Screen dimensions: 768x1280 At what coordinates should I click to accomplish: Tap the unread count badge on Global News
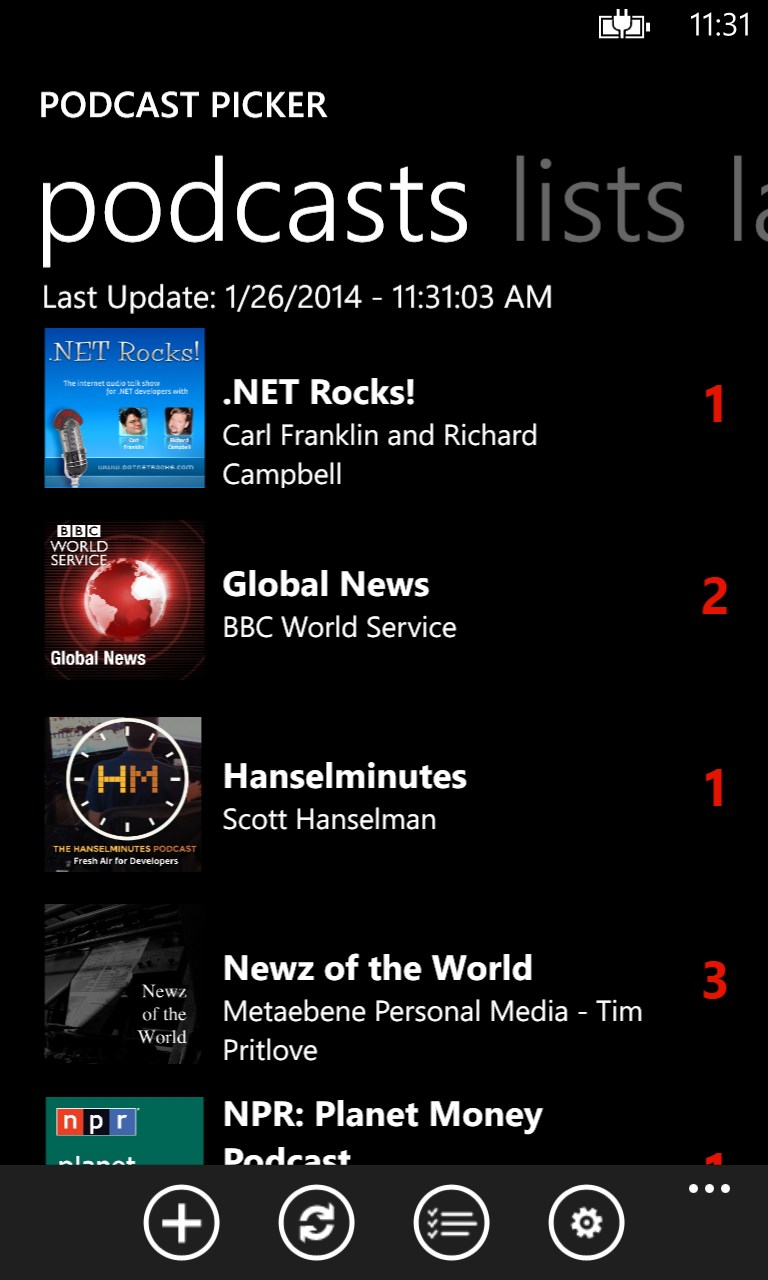coord(714,597)
